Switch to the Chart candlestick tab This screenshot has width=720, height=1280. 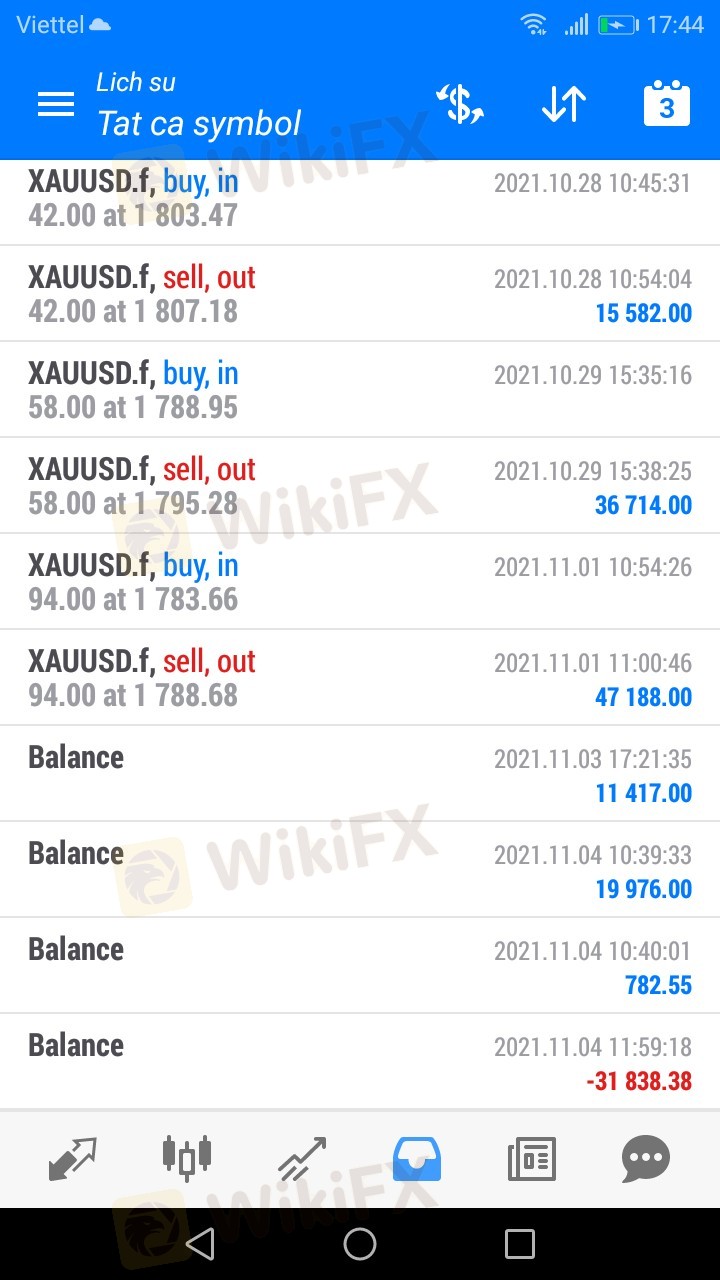click(x=187, y=1159)
